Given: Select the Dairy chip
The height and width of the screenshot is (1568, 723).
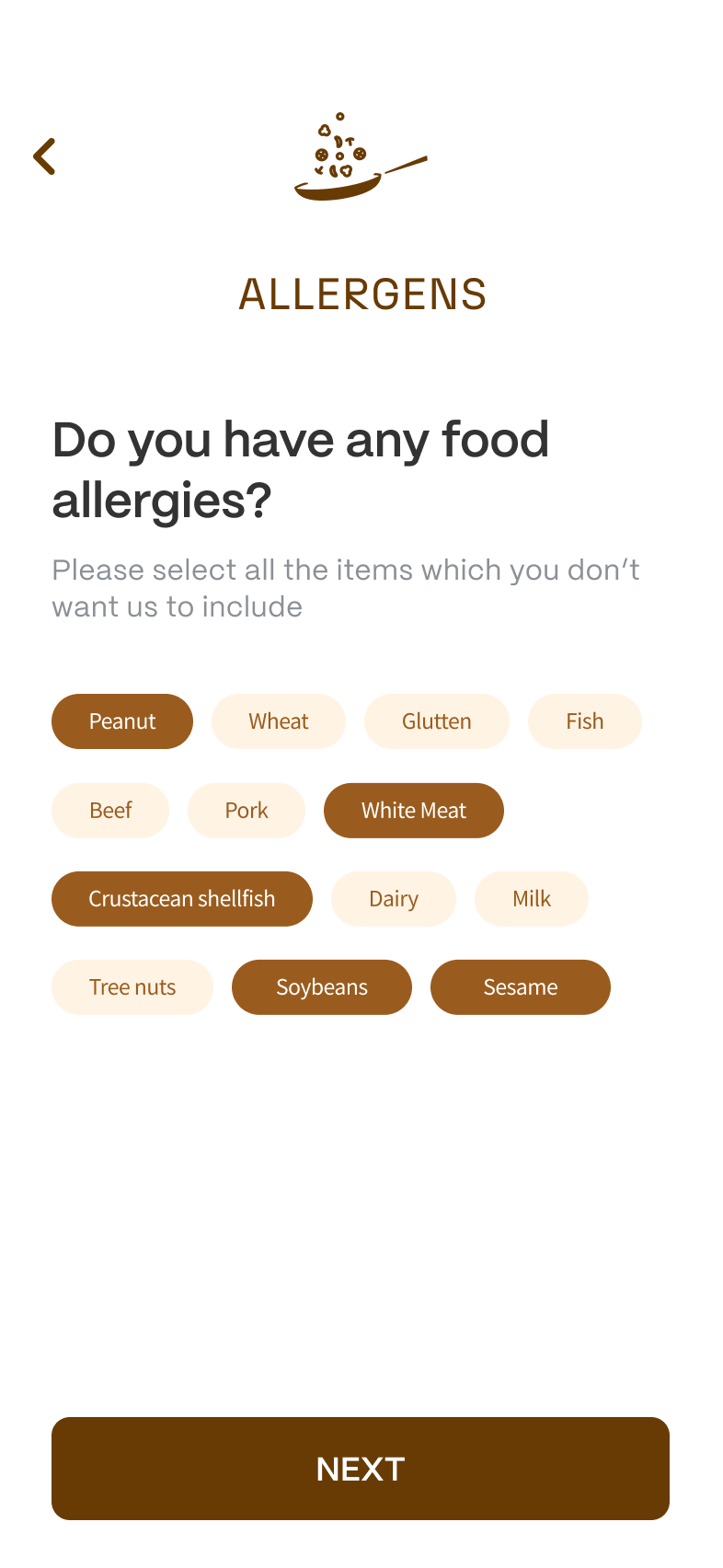Looking at the screenshot, I should [x=394, y=899].
